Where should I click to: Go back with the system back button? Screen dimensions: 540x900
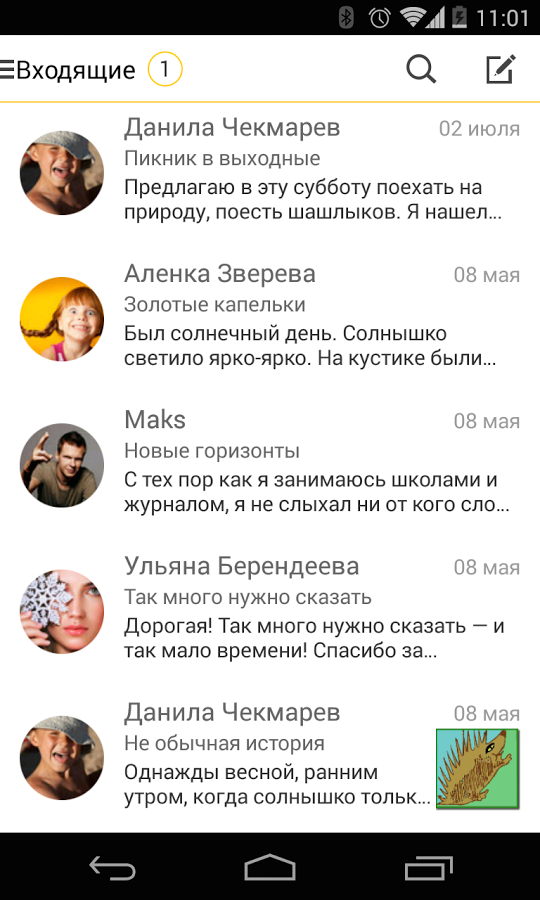point(112,868)
